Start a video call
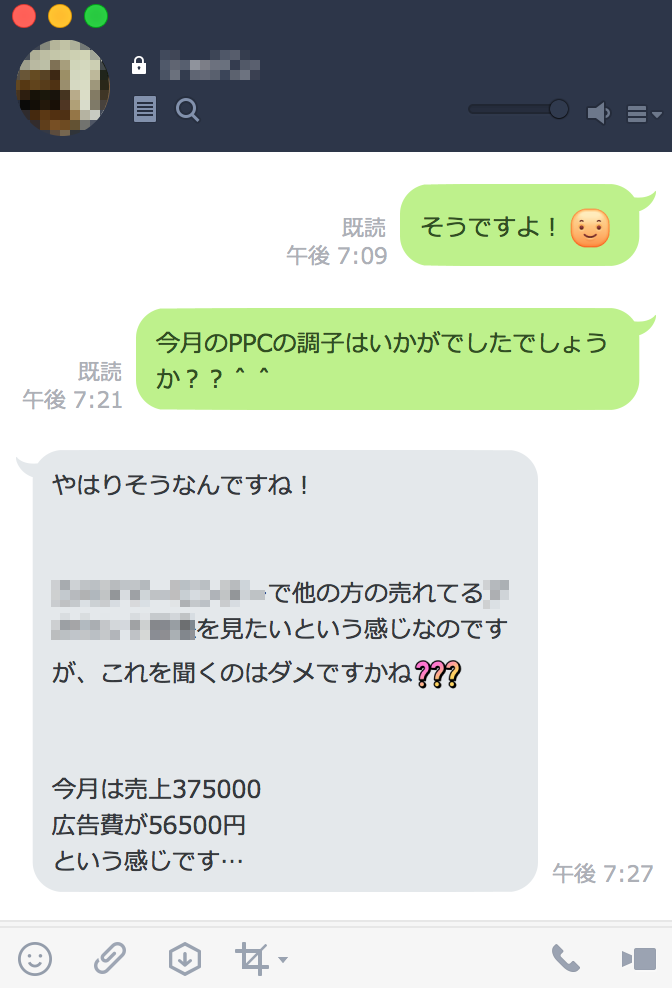 [x=639, y=959]
